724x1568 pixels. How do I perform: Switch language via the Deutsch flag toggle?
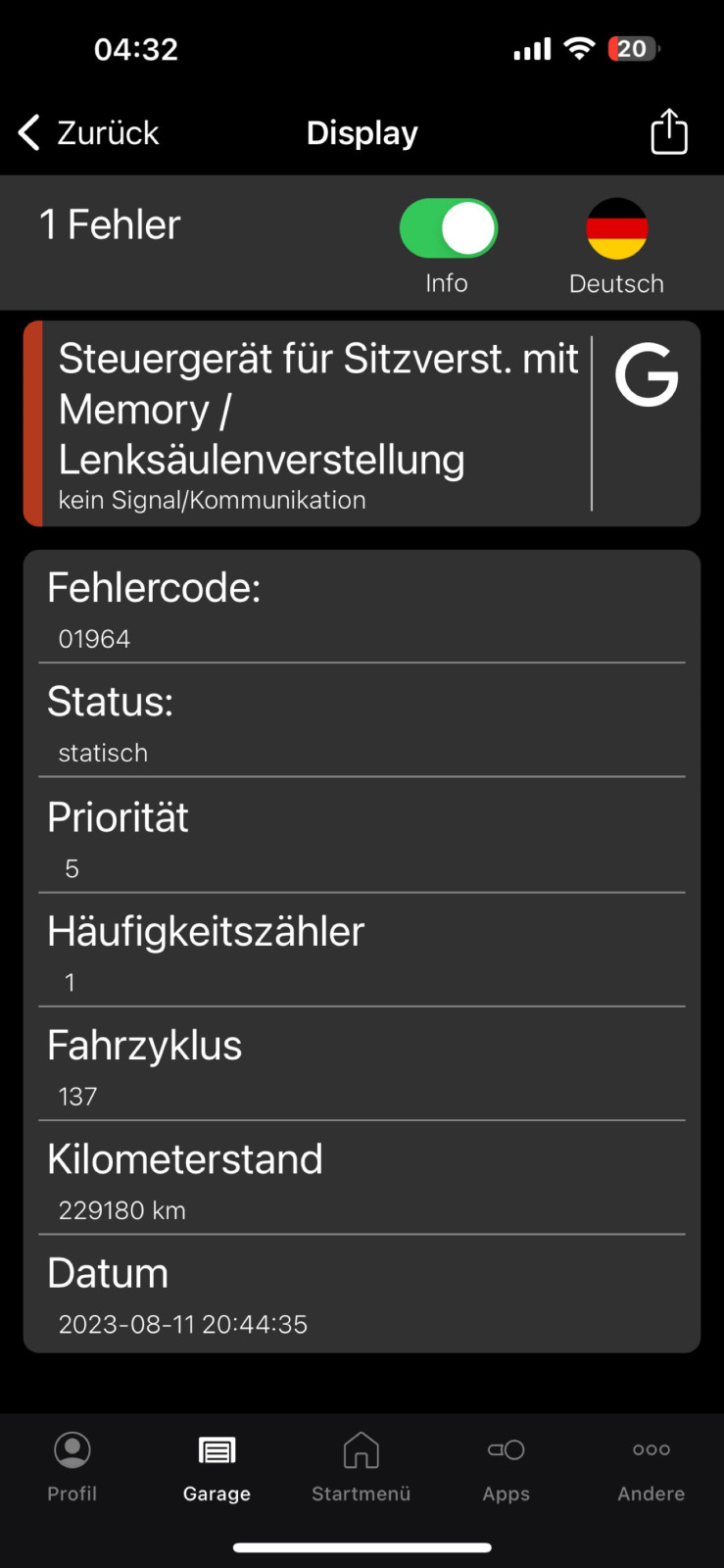point(615,227)
